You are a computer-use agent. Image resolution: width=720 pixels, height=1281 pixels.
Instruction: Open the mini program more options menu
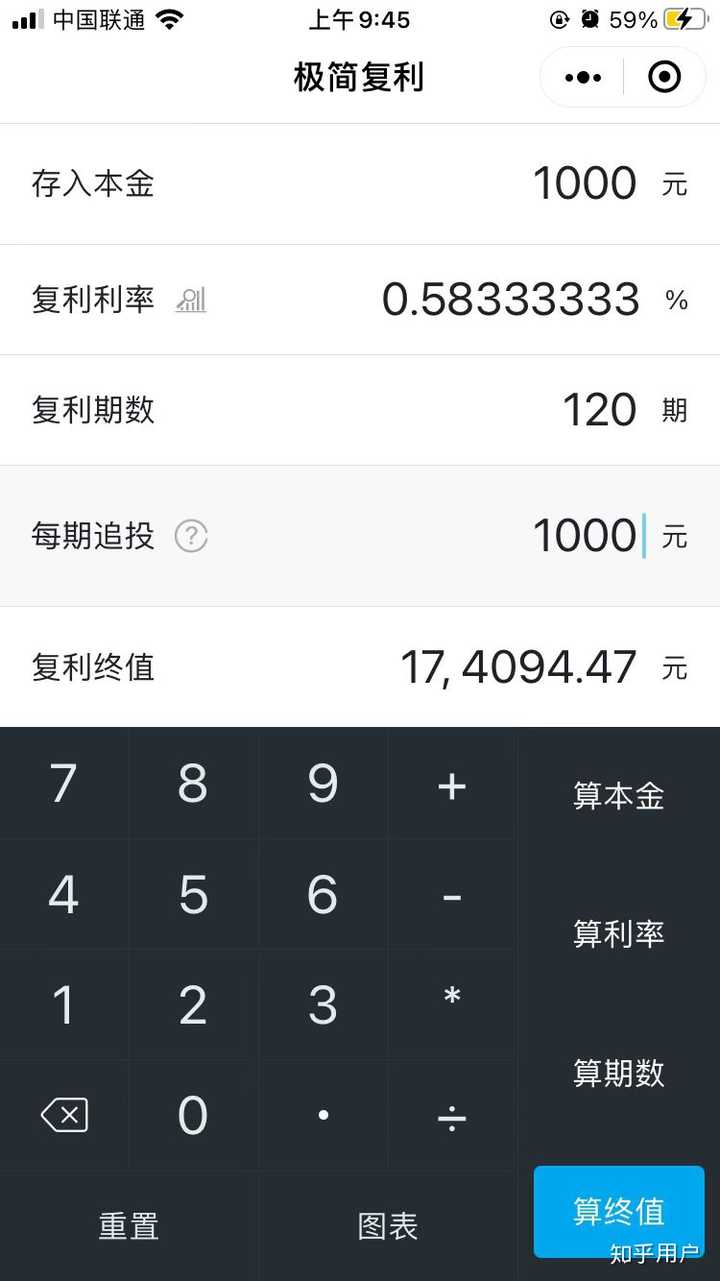click(x=583, y=77)
